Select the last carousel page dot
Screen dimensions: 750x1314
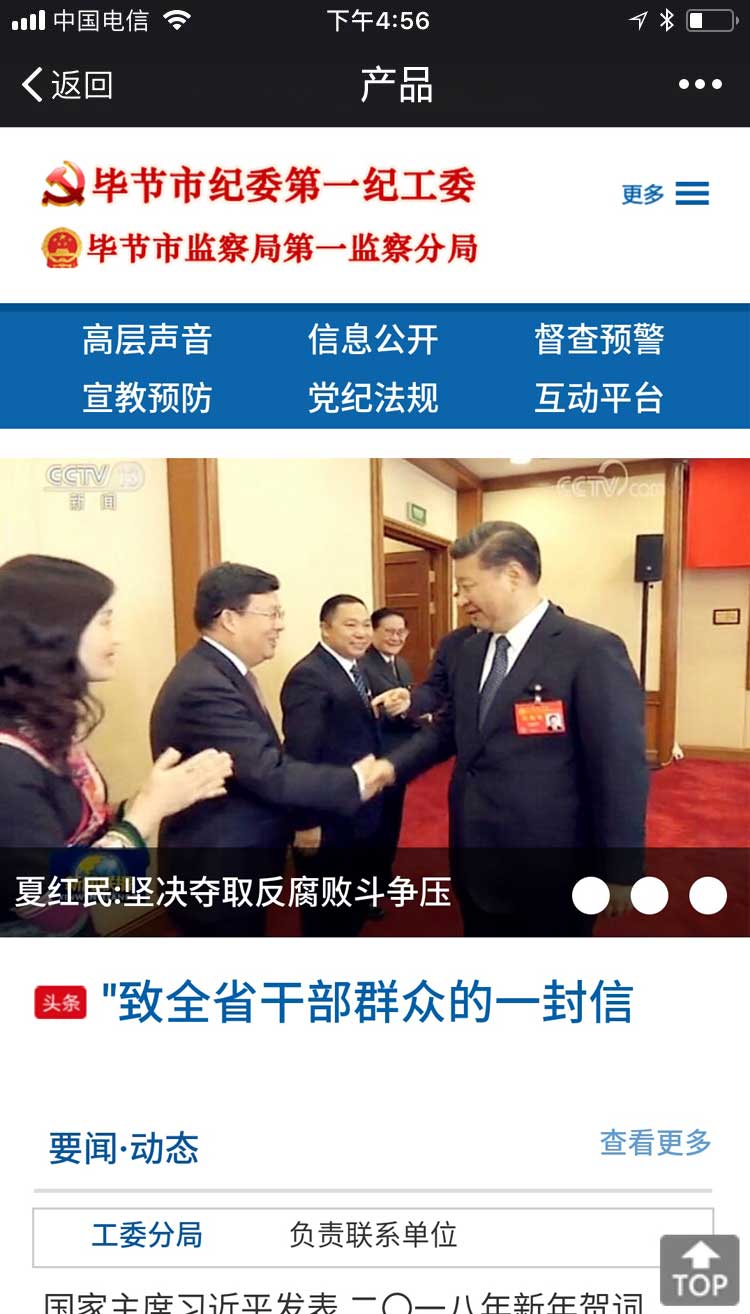(708, 895)
